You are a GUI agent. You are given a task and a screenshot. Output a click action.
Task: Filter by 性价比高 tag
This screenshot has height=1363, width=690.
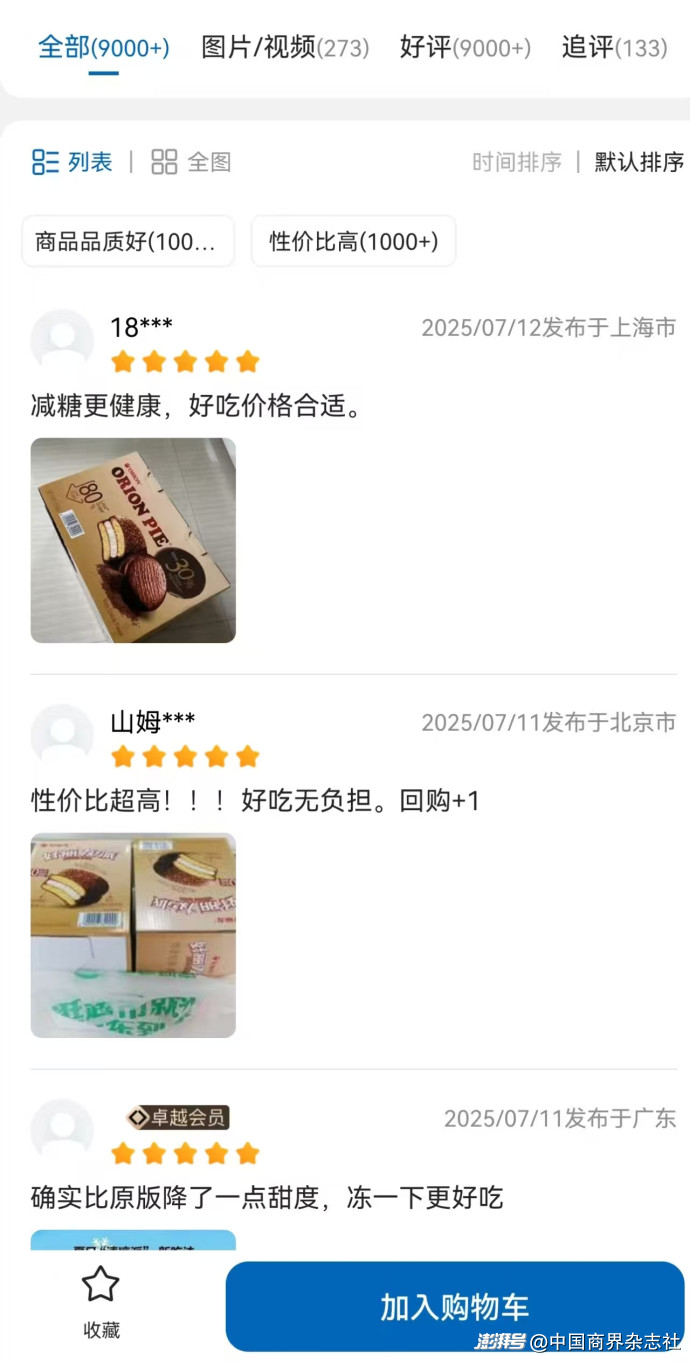coord(353,241)
